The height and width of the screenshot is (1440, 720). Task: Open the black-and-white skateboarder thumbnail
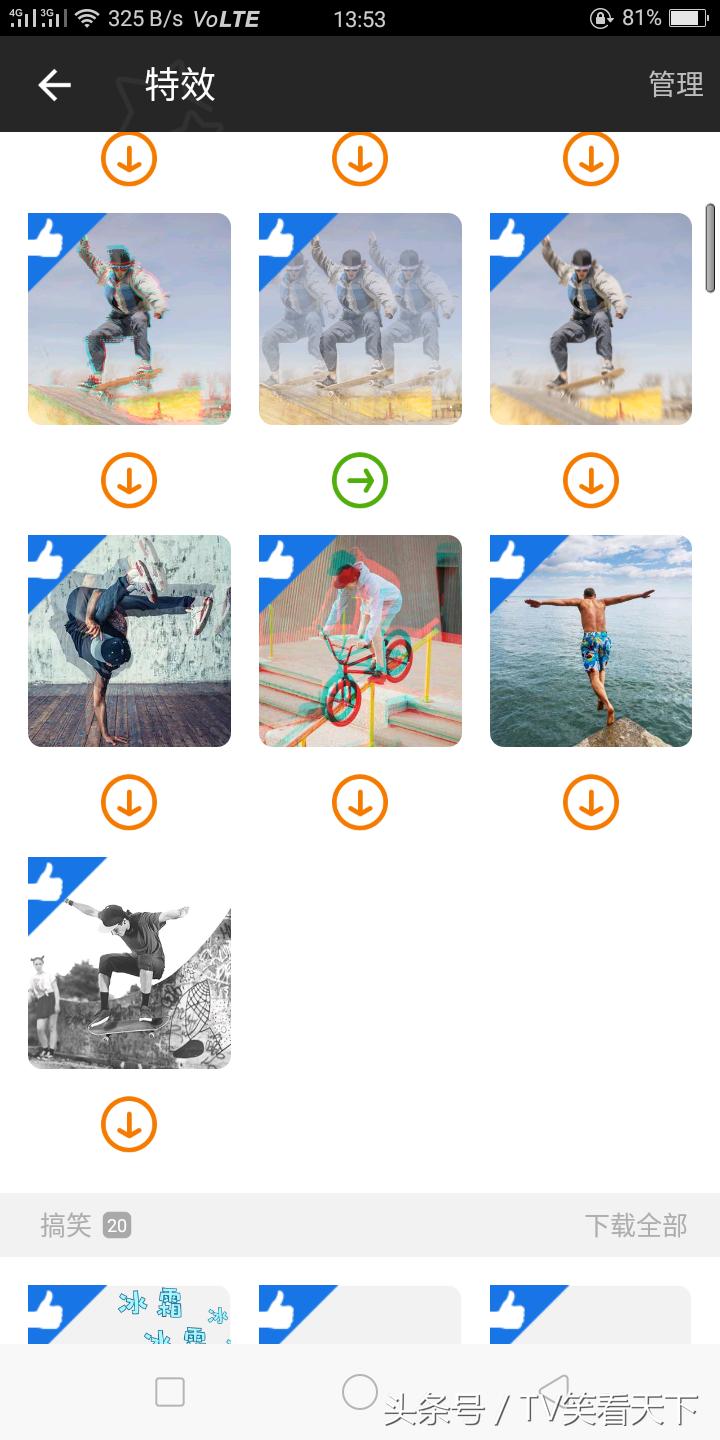pos(129,963)
